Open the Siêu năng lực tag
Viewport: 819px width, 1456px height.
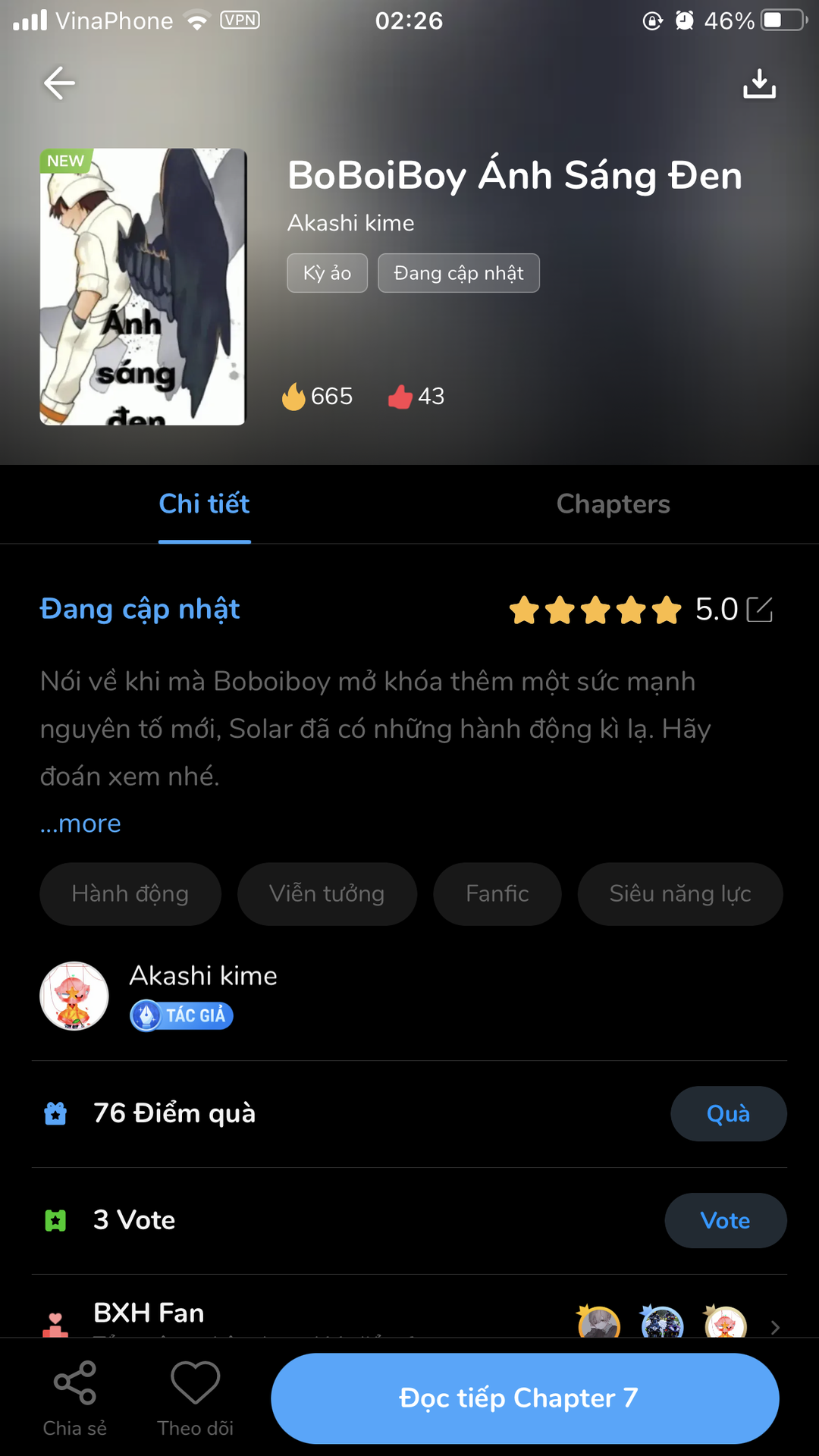point(680,894)
